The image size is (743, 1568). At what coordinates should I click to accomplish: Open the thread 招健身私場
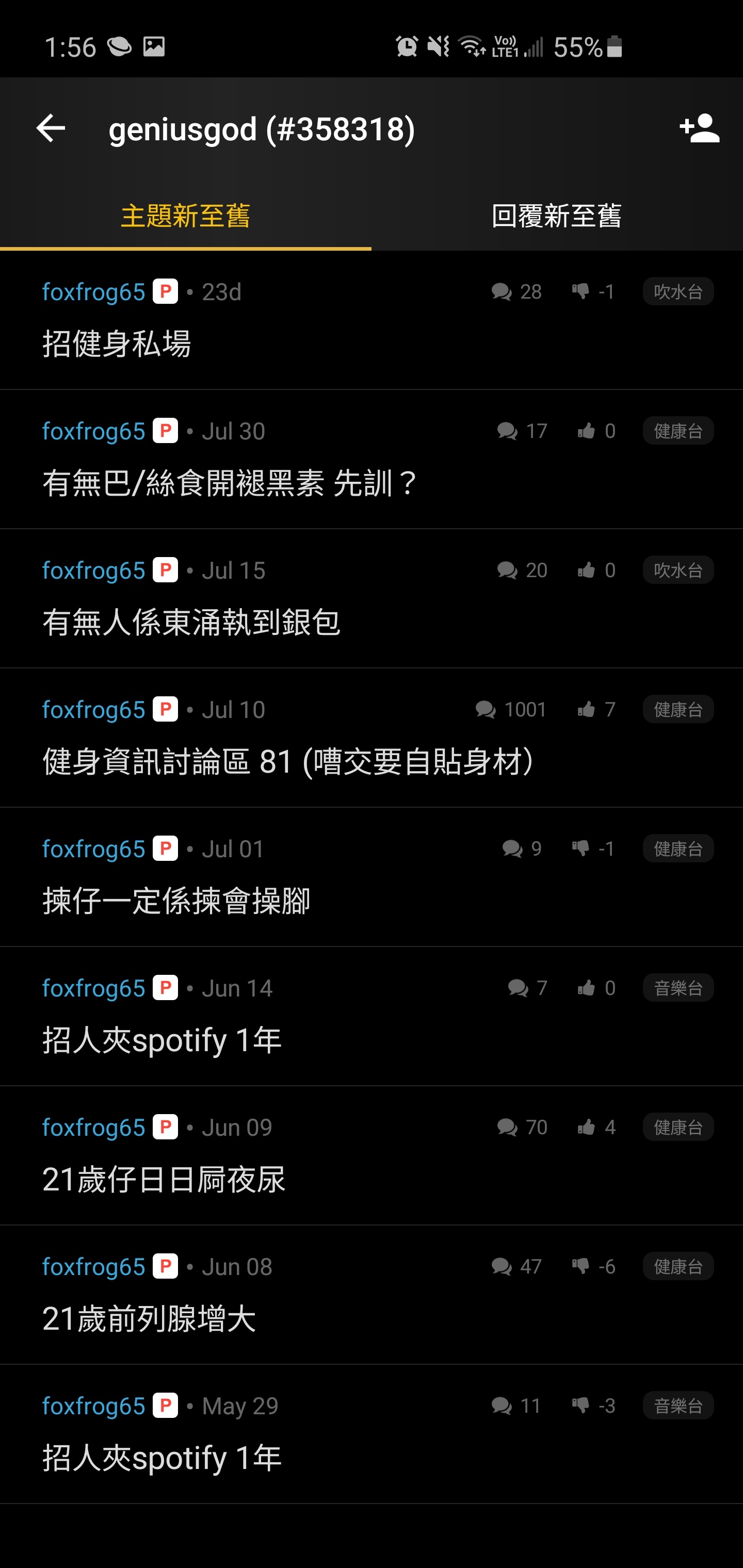point(372,320)
